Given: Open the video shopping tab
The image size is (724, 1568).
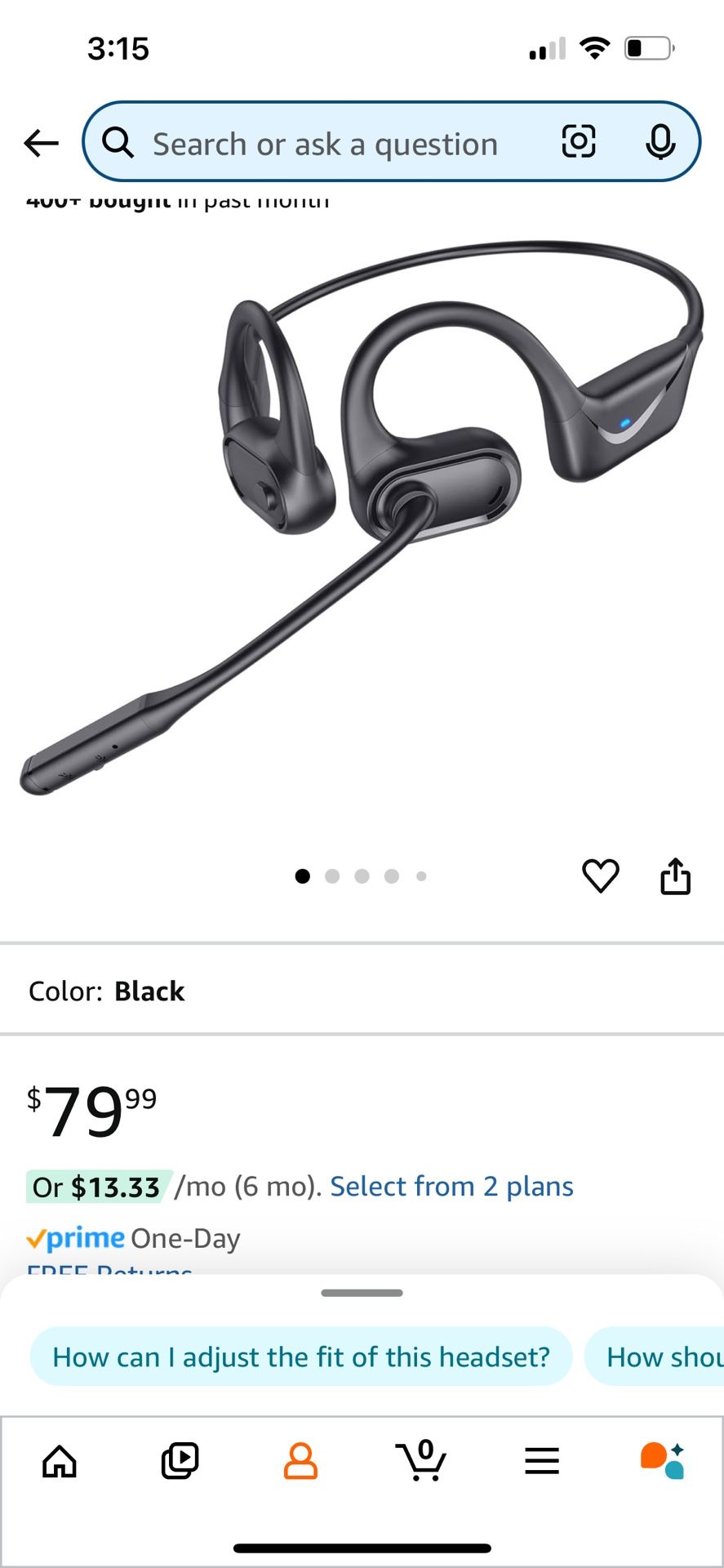Looking at the screenshot, I should point(180,1462).
